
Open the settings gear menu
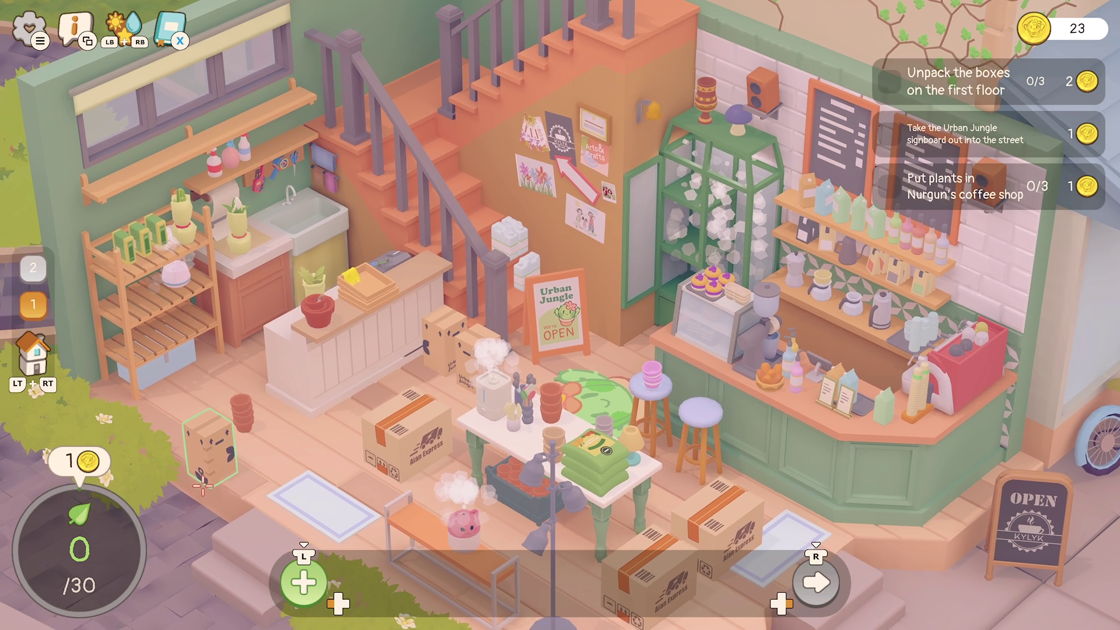(x=29, y=29)
